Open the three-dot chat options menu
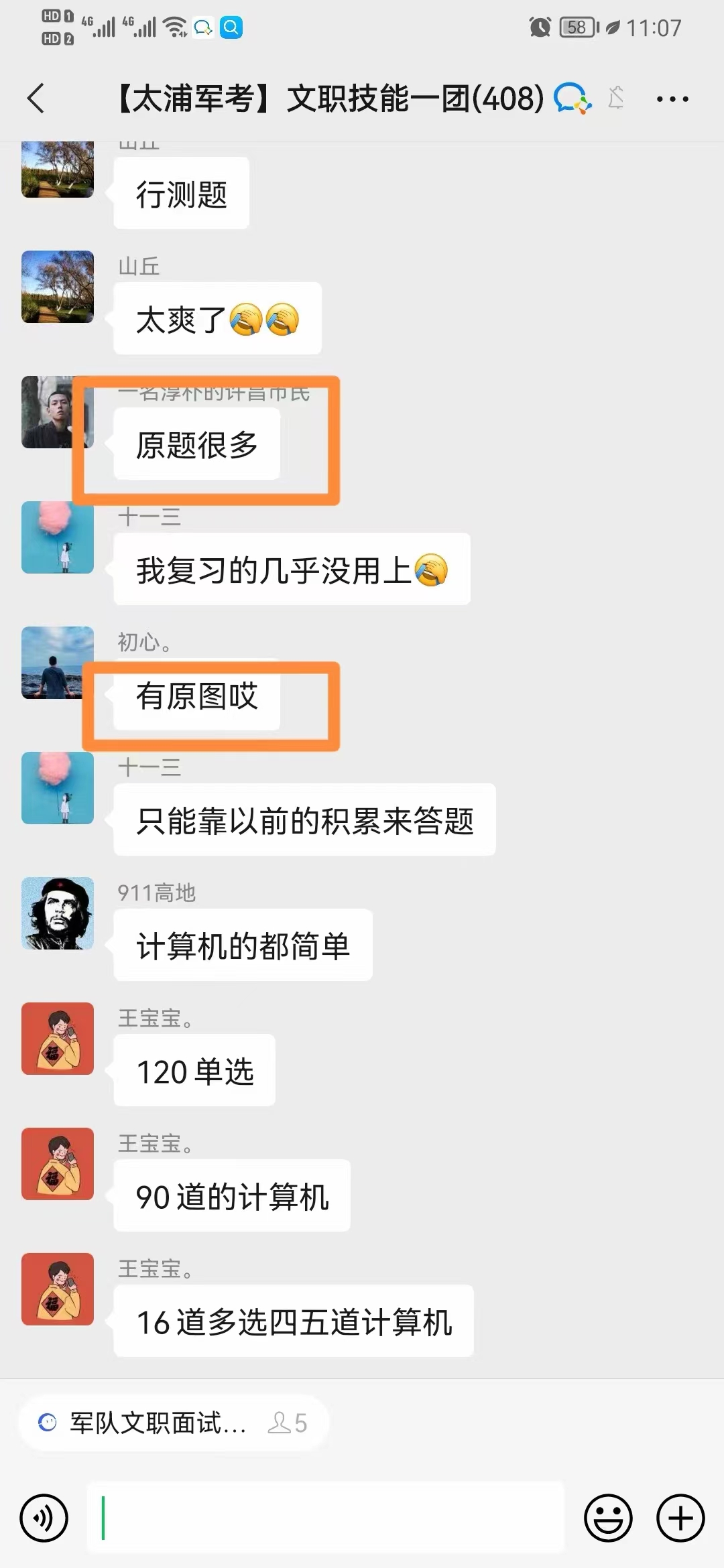Screen dimensions: 724x1568 (x=672, y=99)
